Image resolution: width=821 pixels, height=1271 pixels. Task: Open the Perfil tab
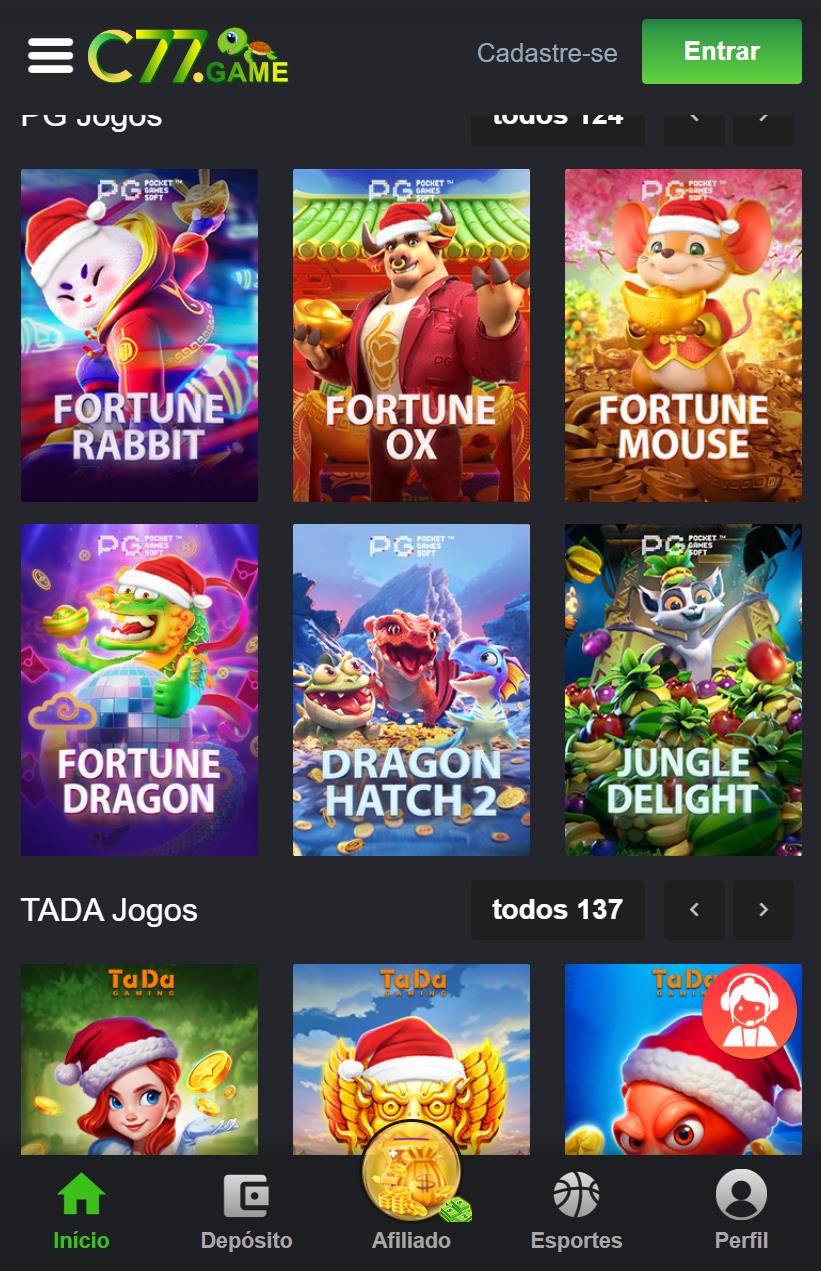(741, 1212)
